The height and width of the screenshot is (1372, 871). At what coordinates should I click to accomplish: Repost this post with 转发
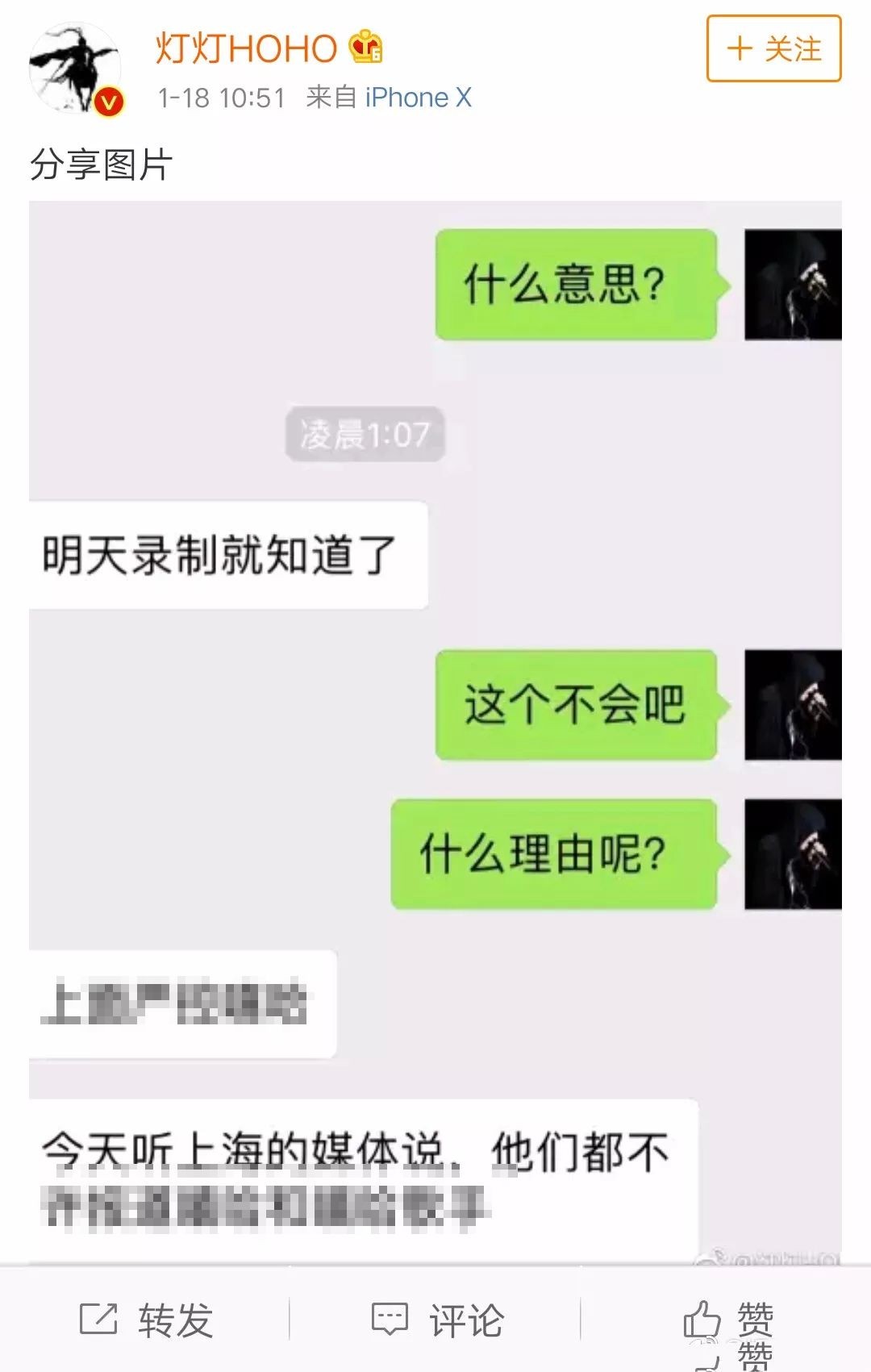pyautogui.click(x=146, y=1320)
